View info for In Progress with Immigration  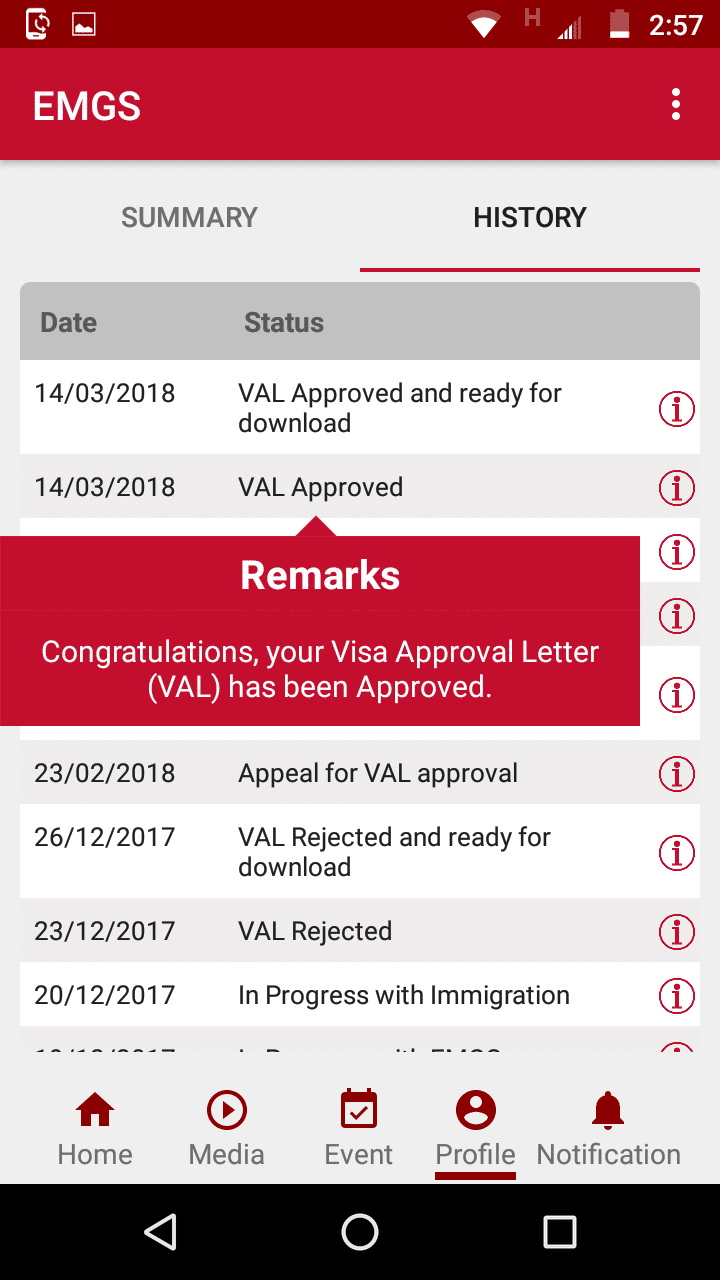677,995
